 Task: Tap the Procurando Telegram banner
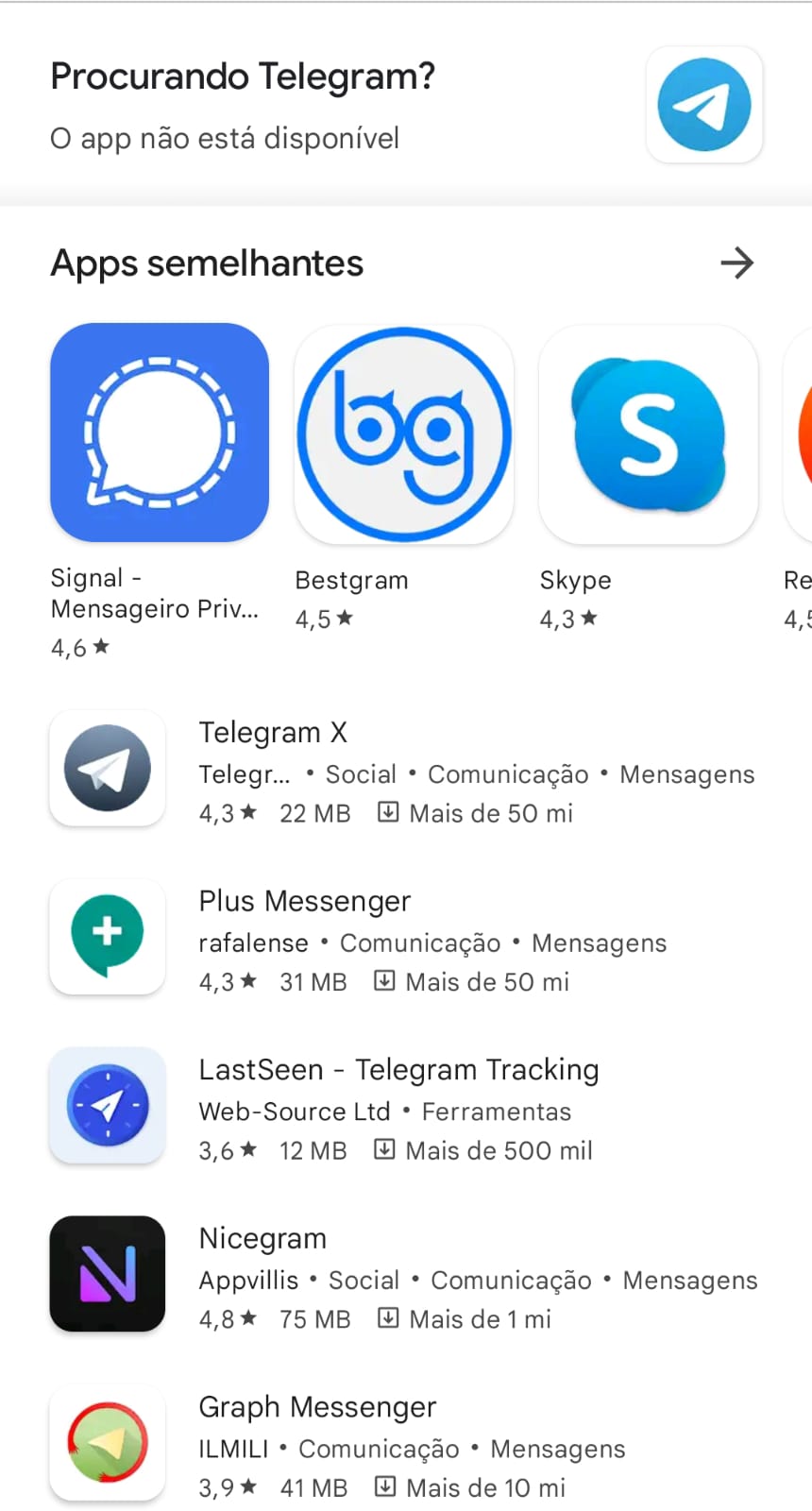tap(406, 105)
